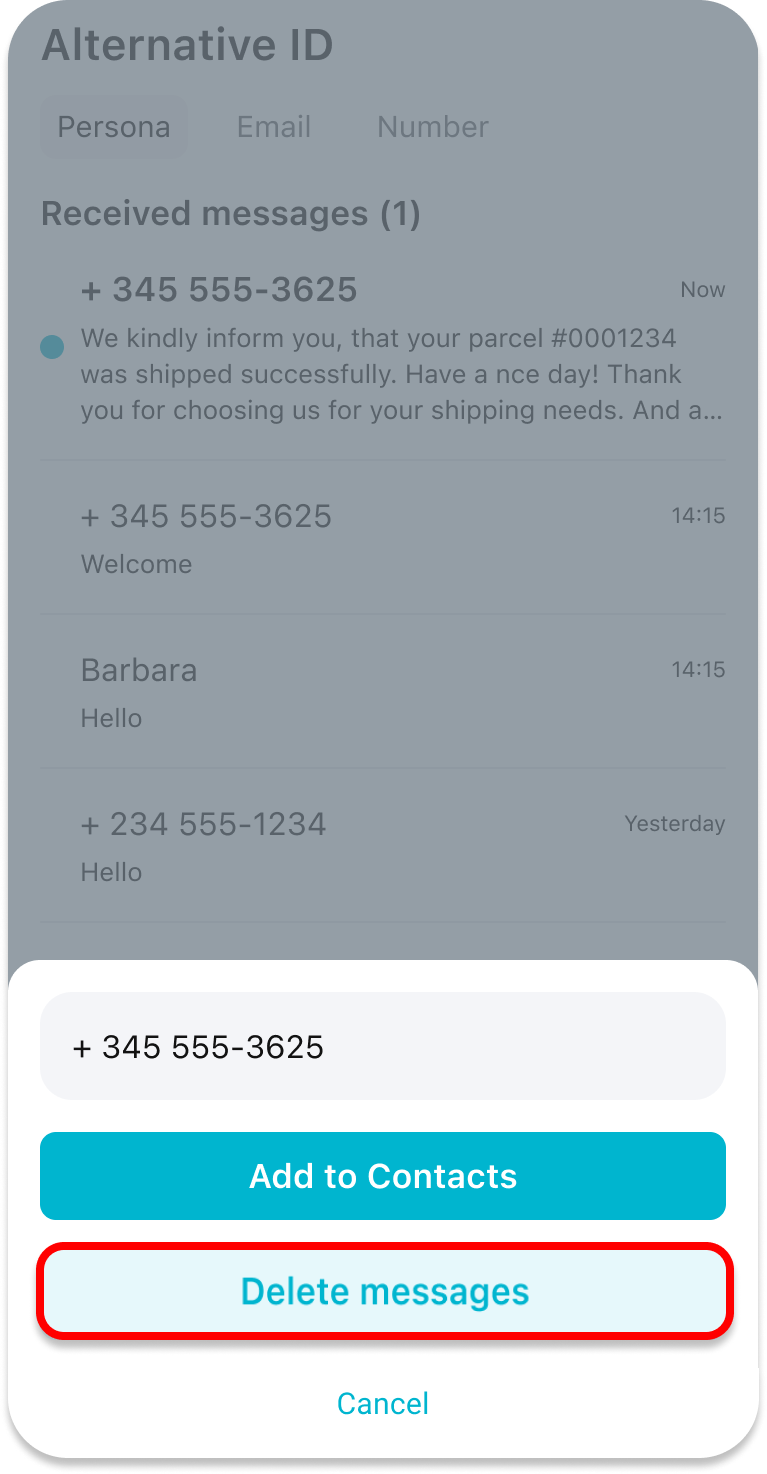Cancel the bottom sheet
The width and height of the screenshot is (767, 1474).
coord(383,1403)
